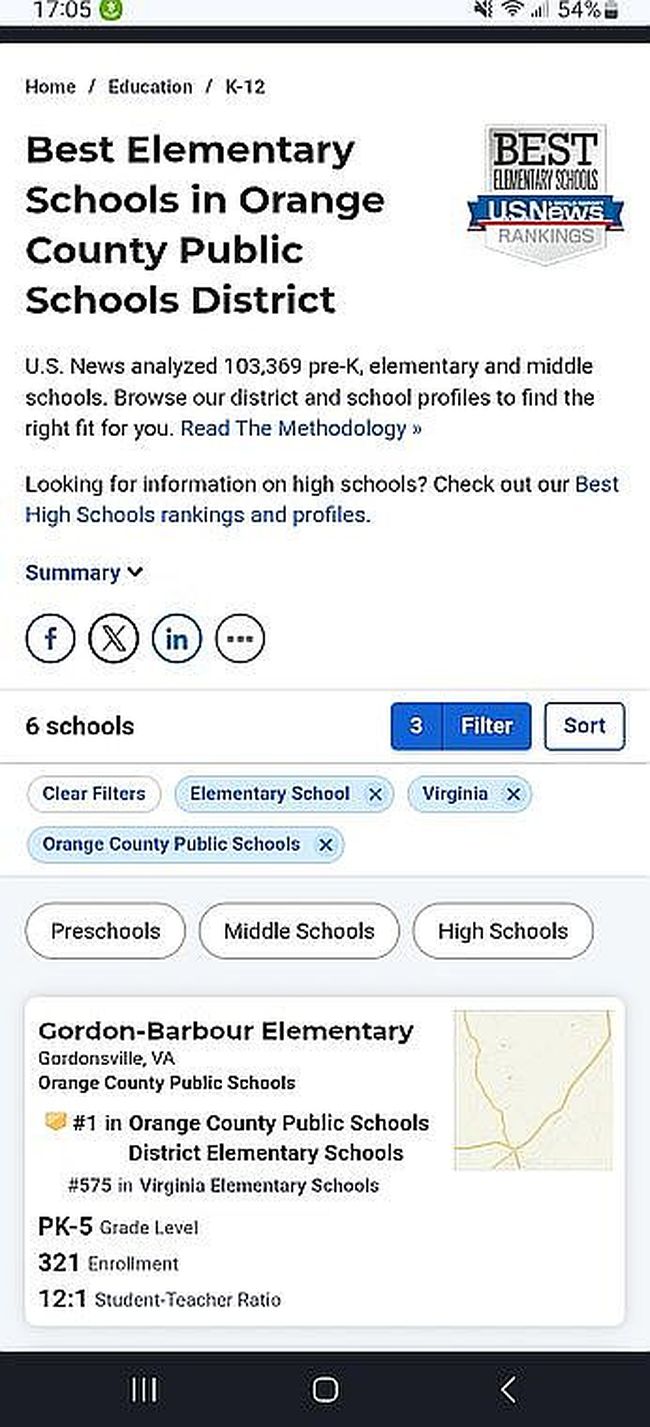Remove the Elementary School filter chip
This screenshot has height=1427, width=650.
tap(375, 794)
